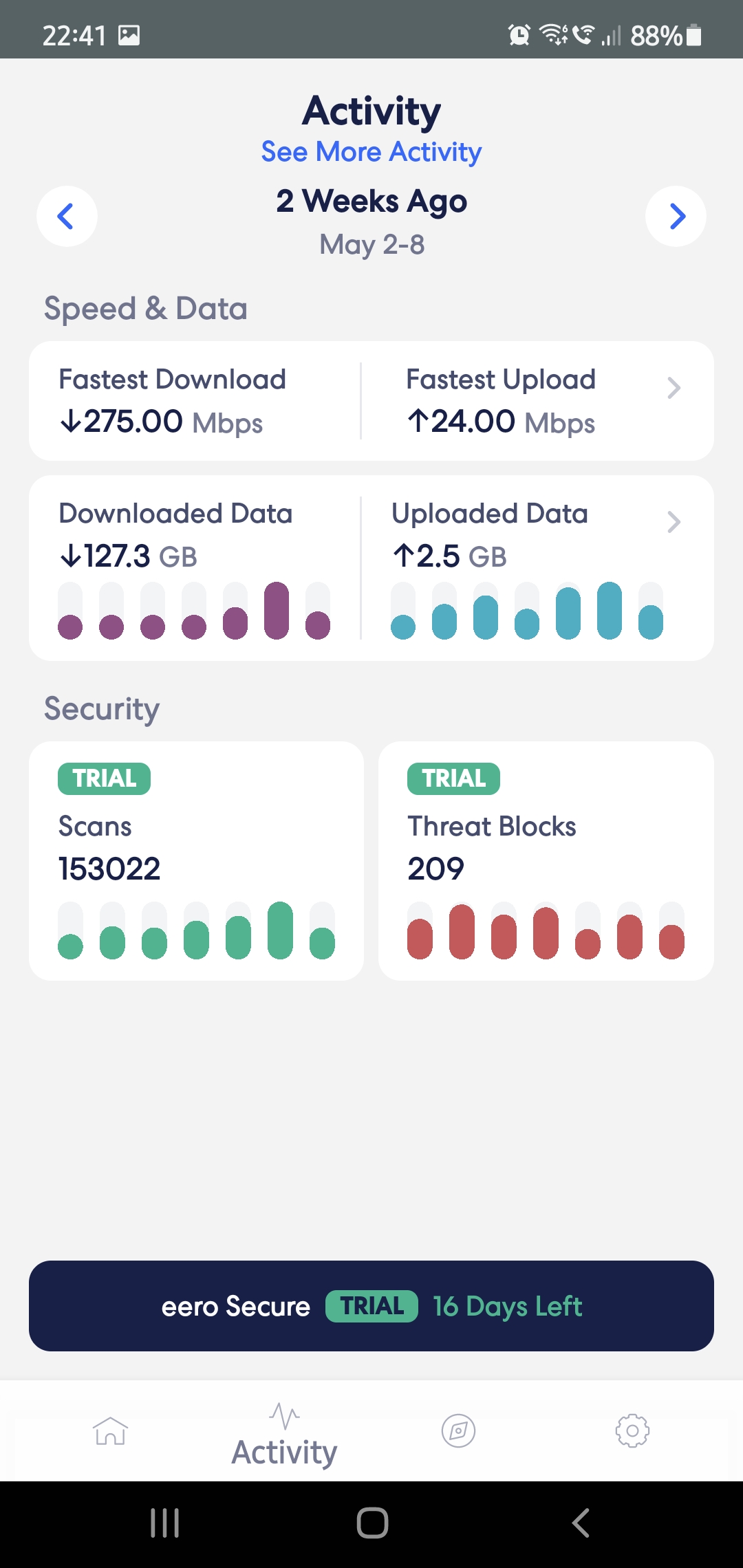Open the Fastest Download and Upload speed card

tap(371, 401)
